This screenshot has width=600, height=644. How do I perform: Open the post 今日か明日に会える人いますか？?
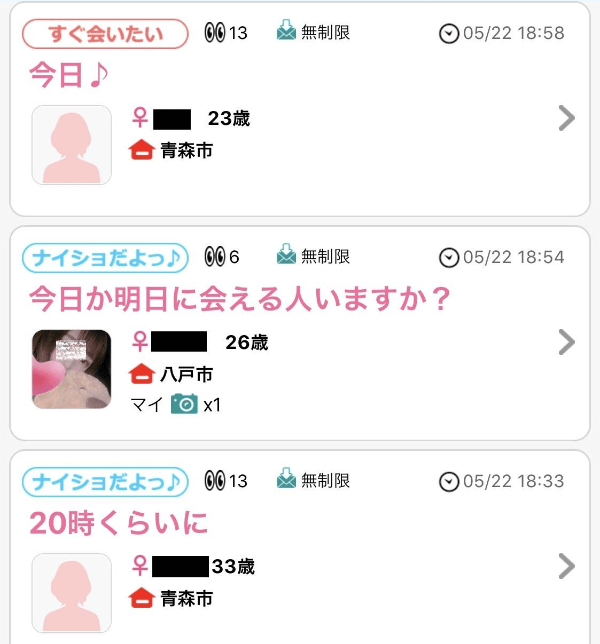[x=237, y=299]
